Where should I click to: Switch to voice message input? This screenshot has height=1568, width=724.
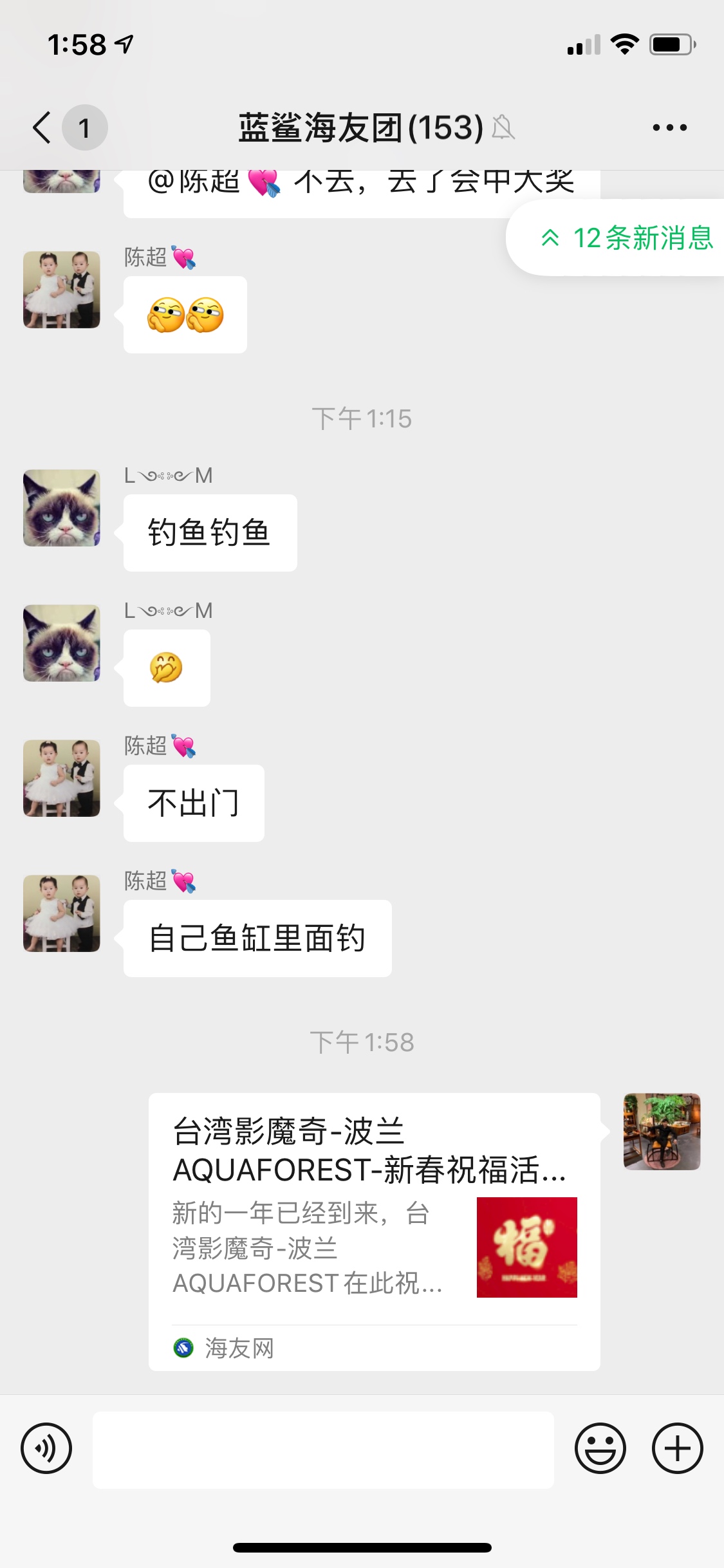coord(46,1448)
